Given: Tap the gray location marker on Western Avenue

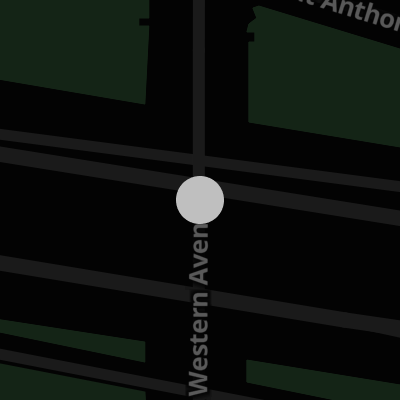Looking at the screenshot, I should (x=200, y=200).
